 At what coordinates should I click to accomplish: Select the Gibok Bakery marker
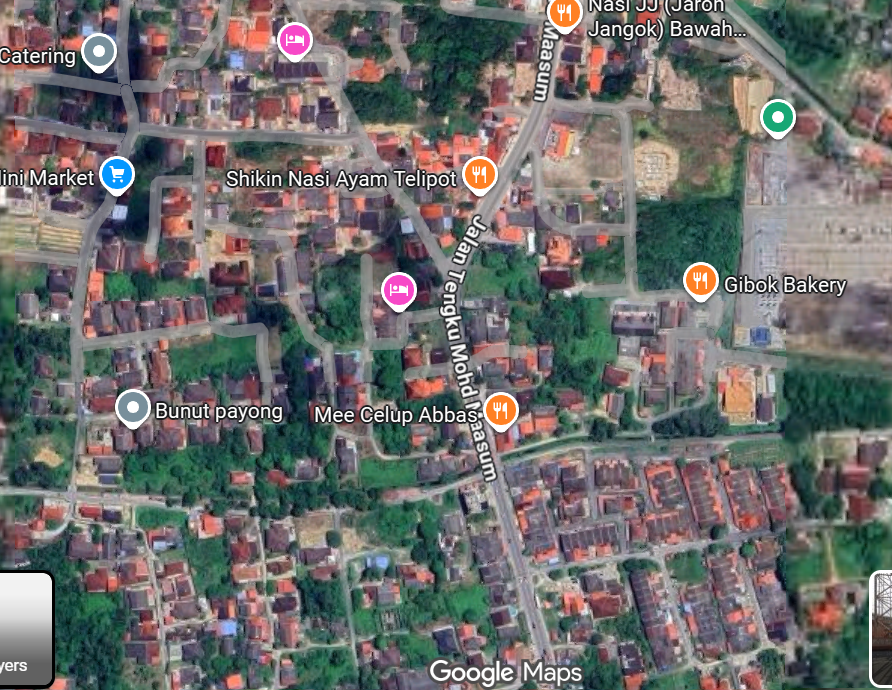click(700, 280)
